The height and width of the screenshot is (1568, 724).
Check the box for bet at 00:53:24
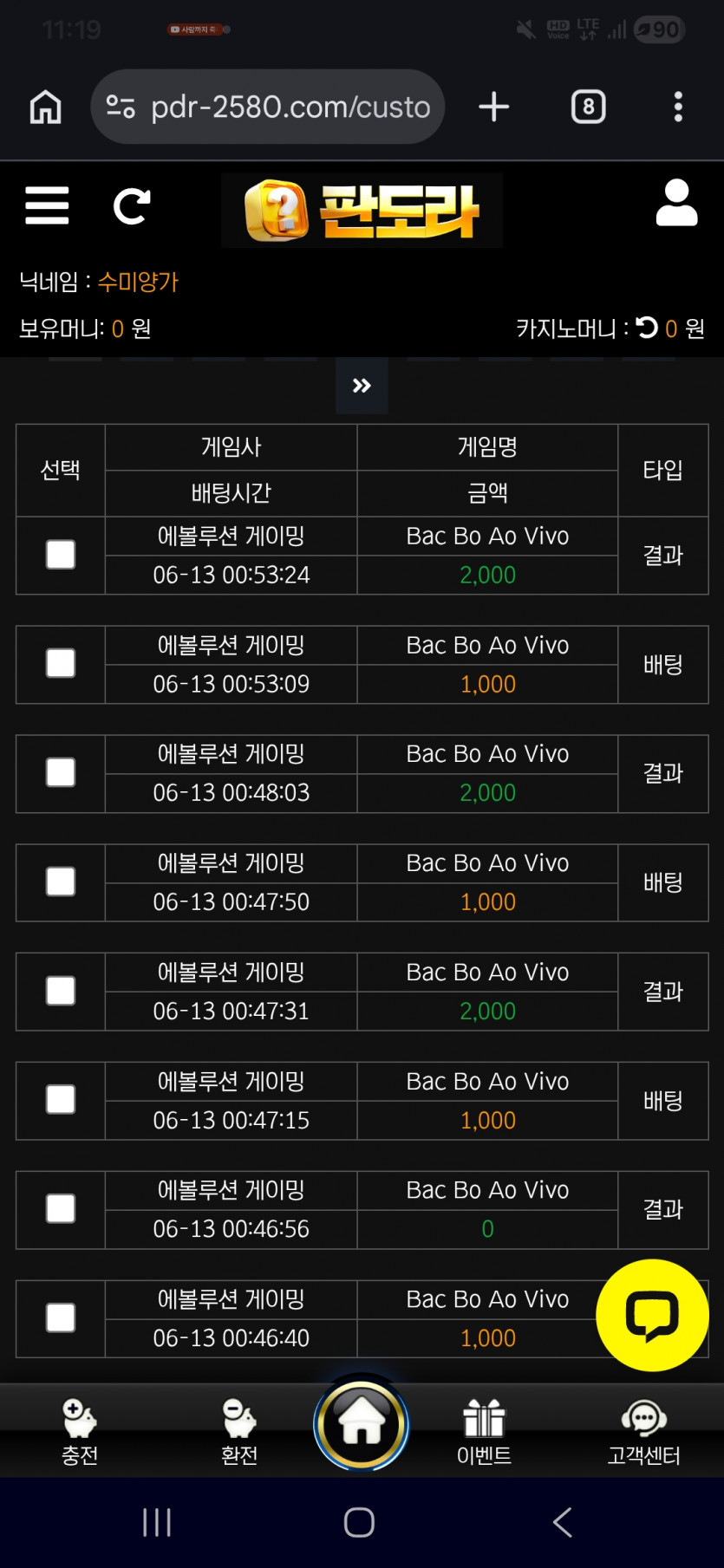click(x=61, y=555)
